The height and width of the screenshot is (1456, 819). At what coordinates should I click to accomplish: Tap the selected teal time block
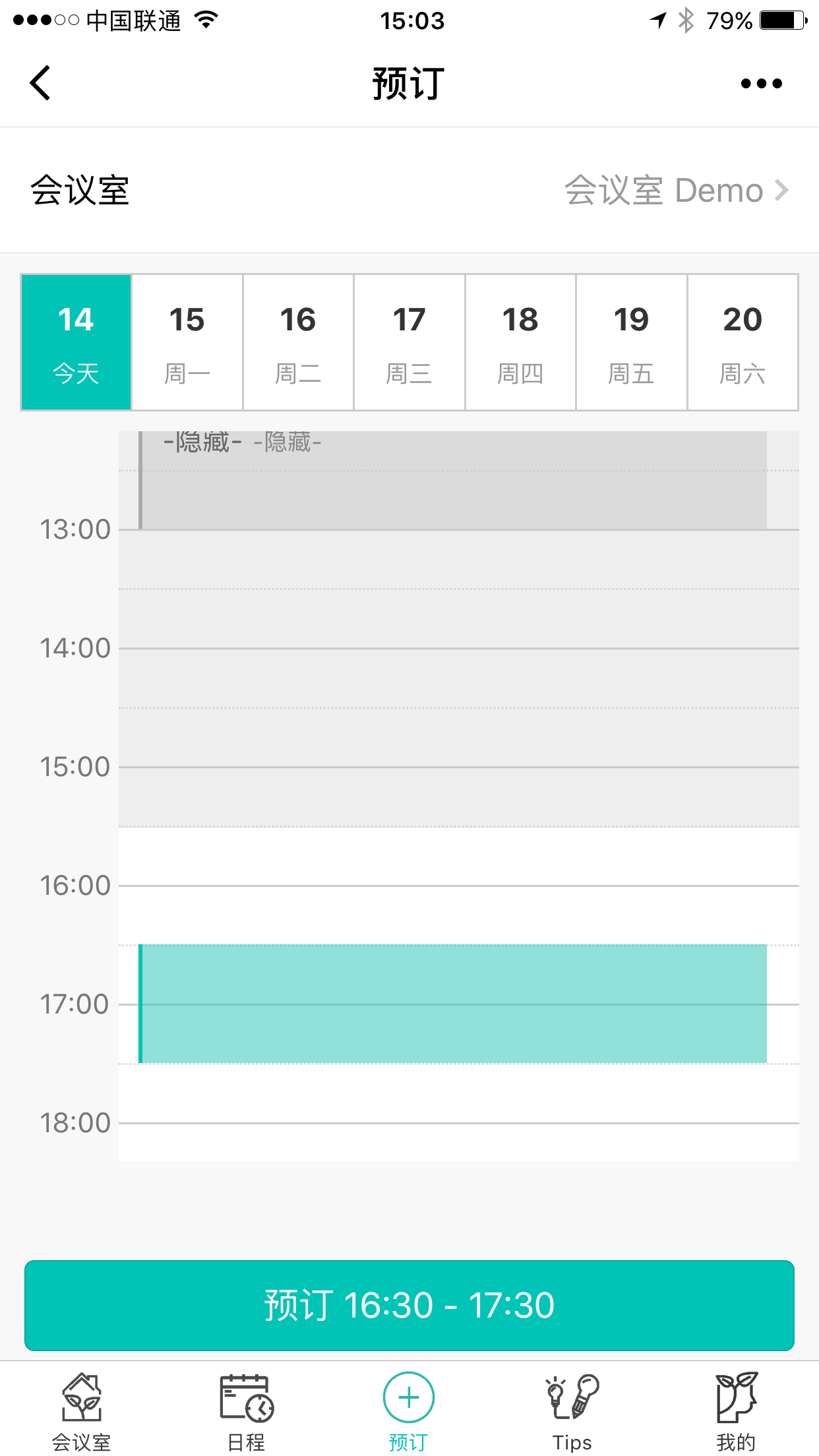pos(453,1004)
